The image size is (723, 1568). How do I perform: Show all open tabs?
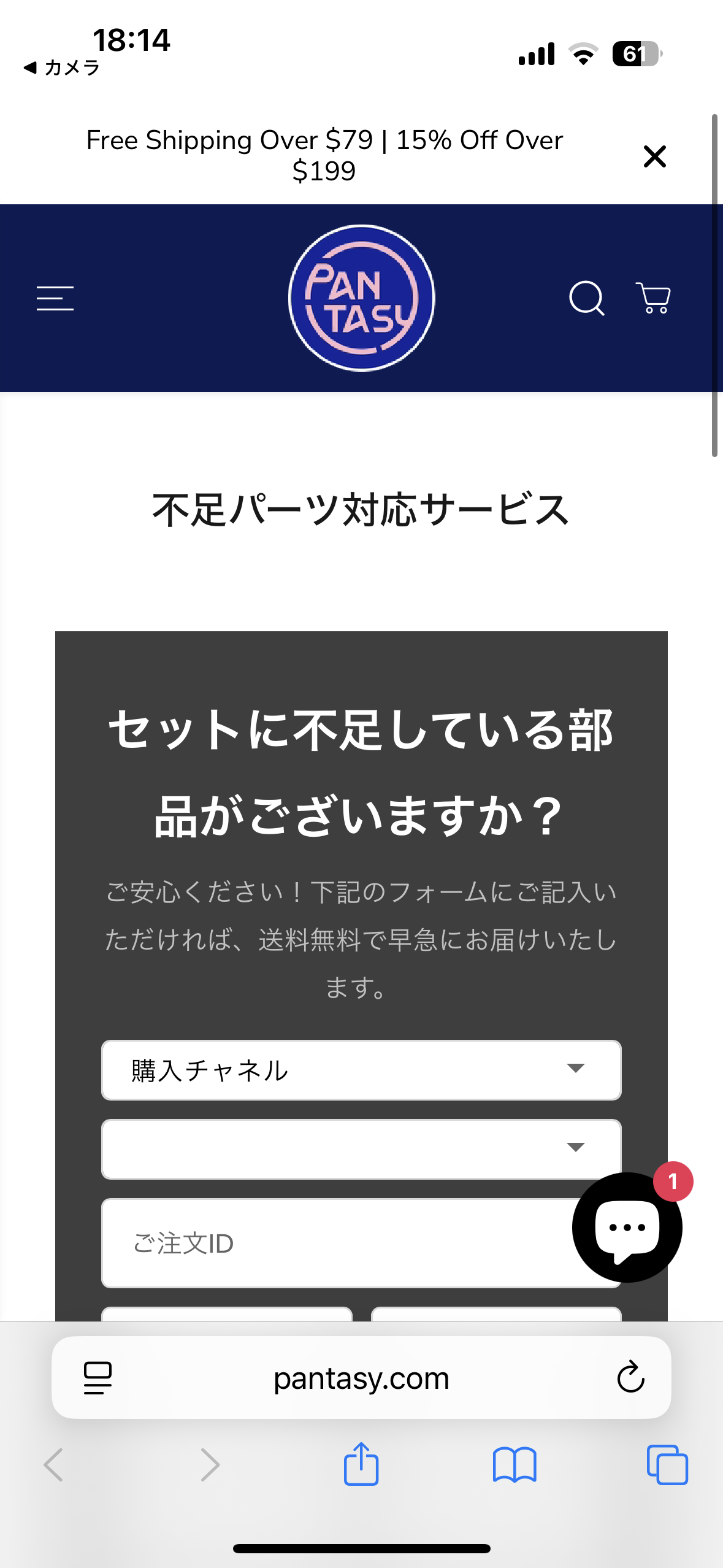[x=667, y=1464]
